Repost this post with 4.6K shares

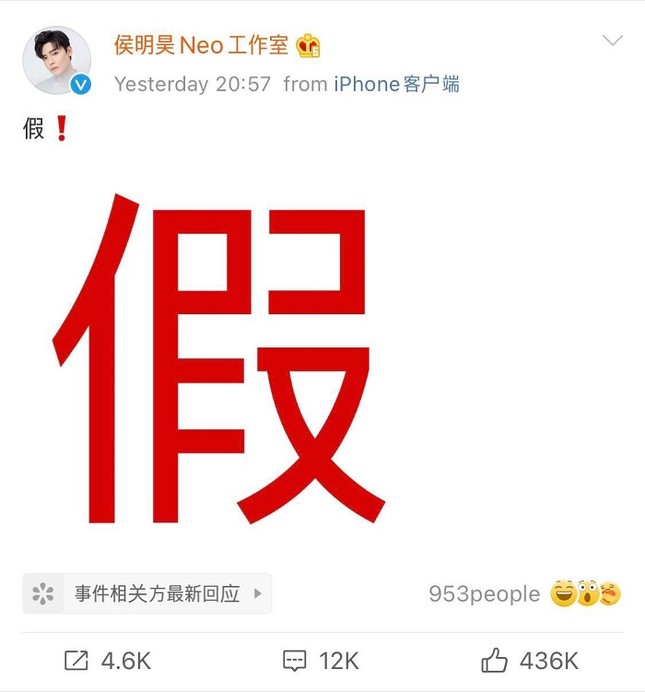[106, 660]
